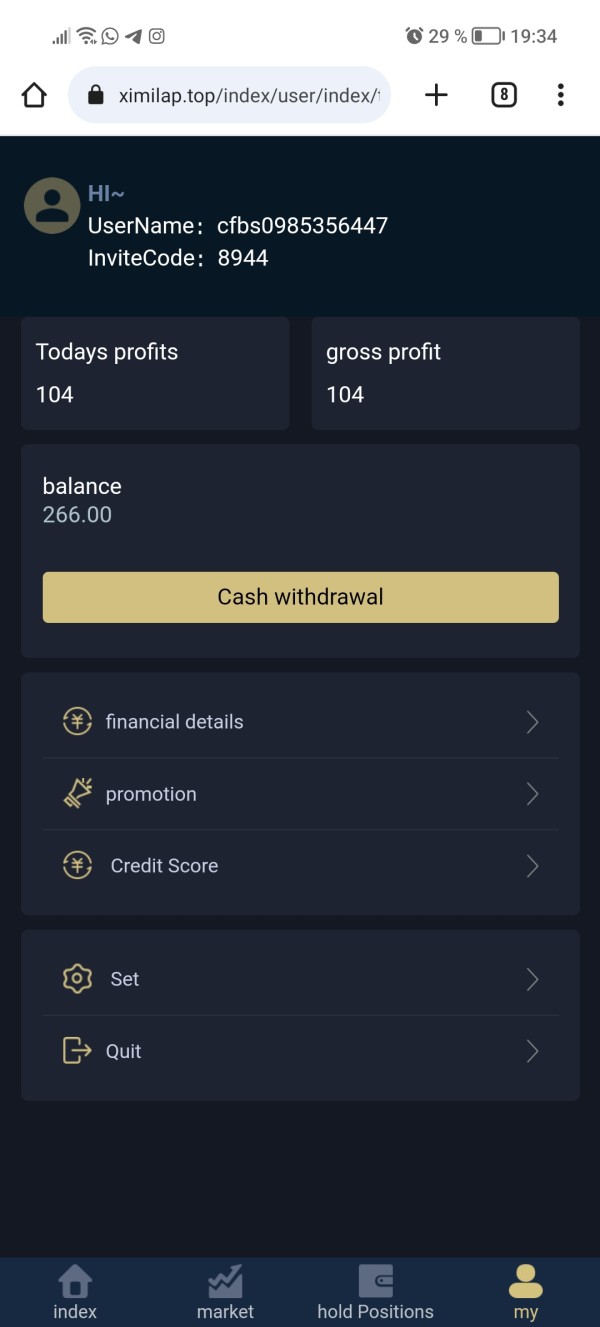Switch to the market tab

tap(225, 1292)
